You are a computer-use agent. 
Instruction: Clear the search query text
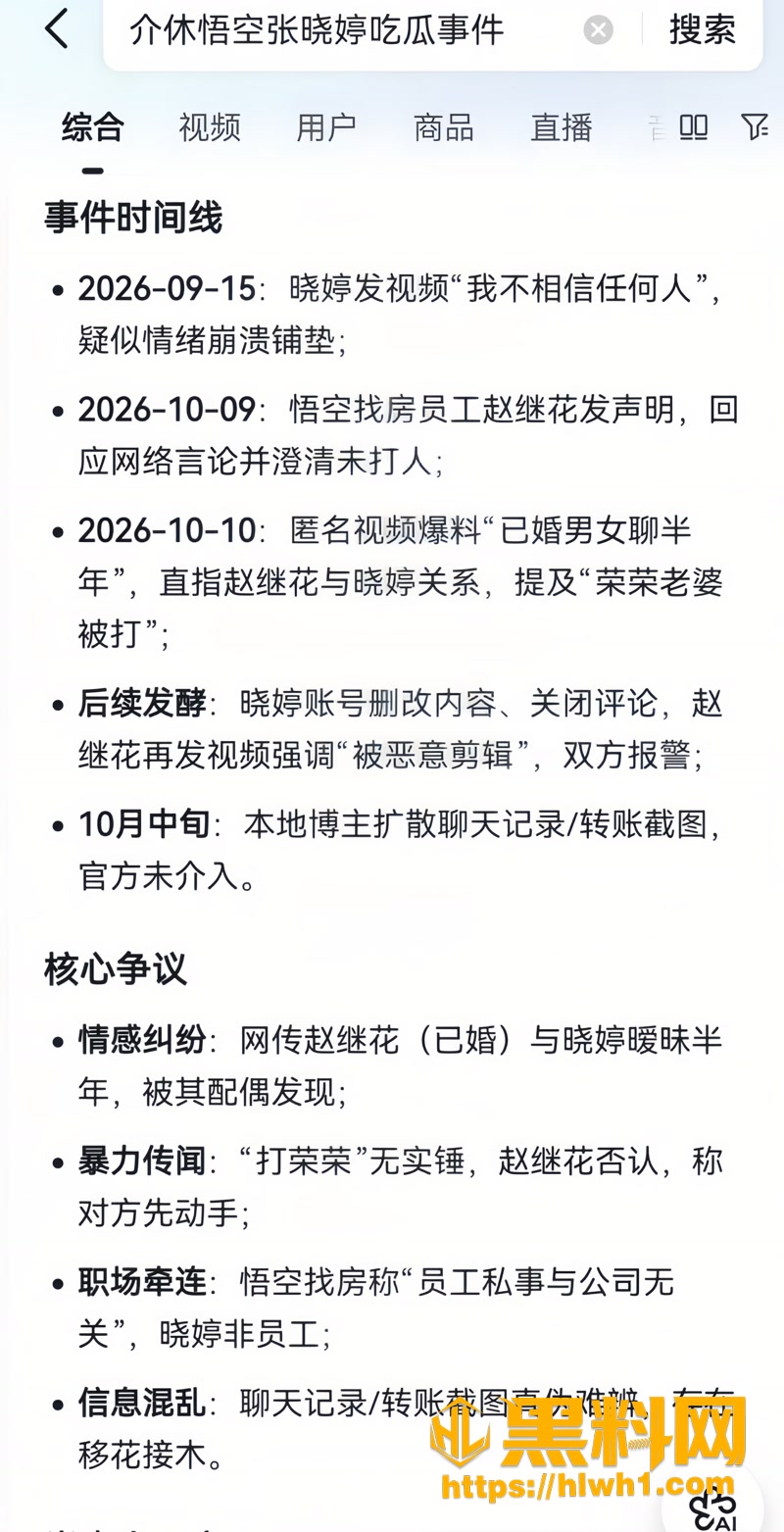tap(599, 30)
